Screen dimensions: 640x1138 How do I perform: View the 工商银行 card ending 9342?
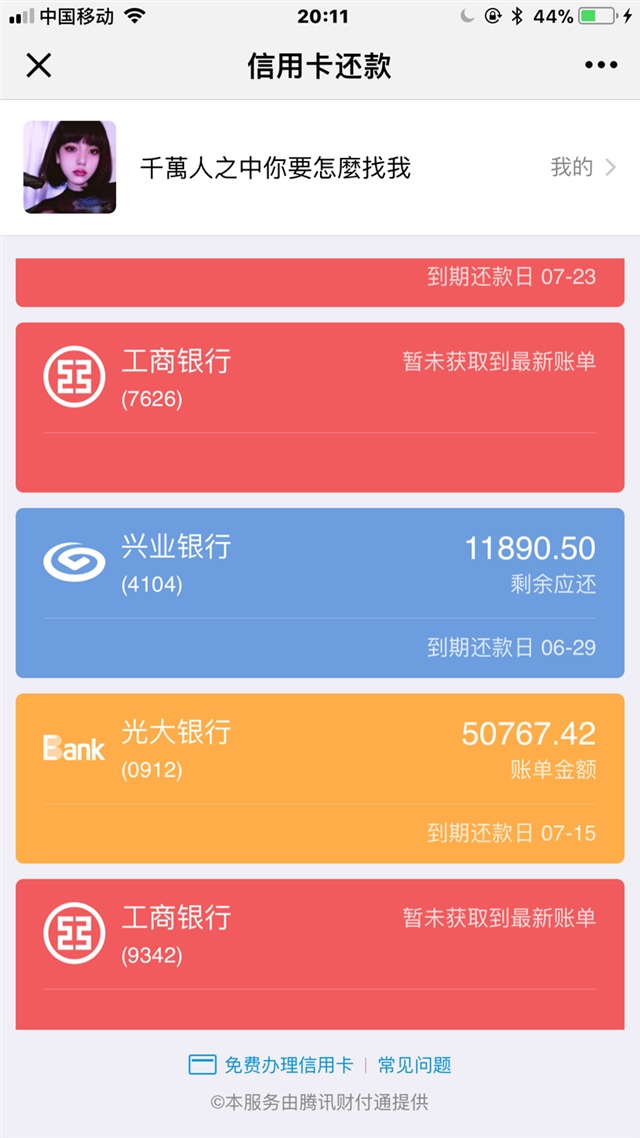click(x=320, y=953)
